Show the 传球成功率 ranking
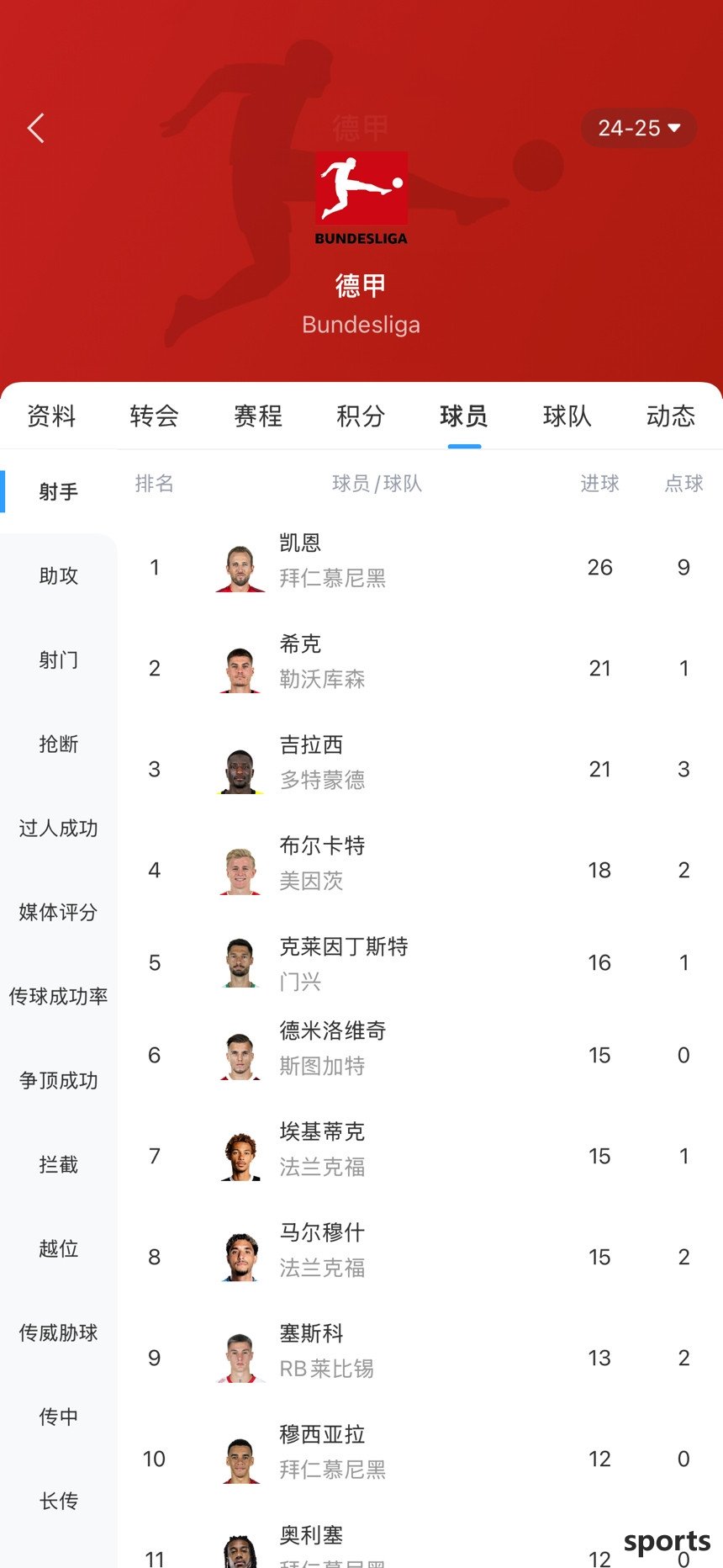 [59, 996]
